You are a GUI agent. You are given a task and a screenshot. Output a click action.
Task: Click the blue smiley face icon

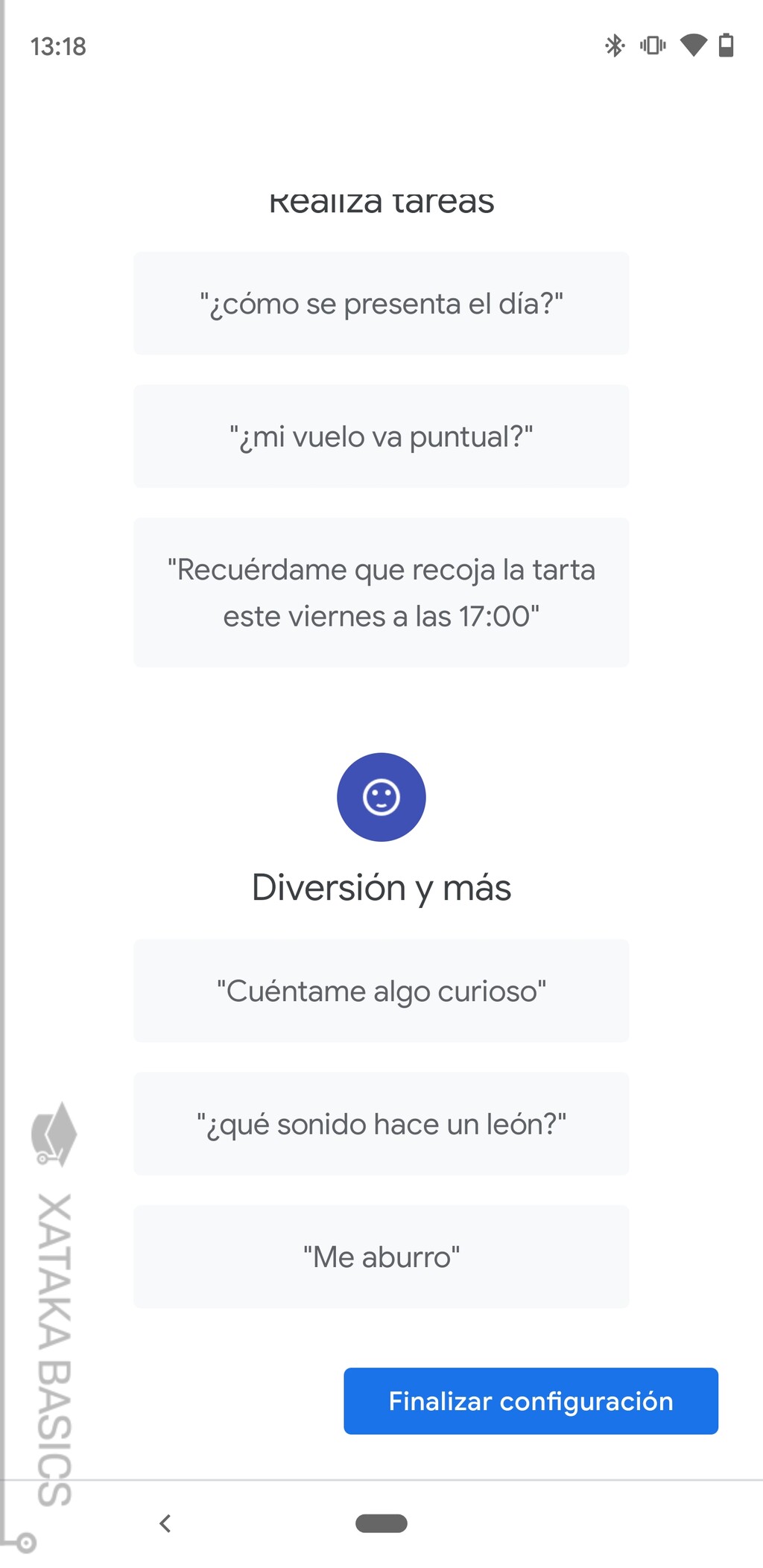click(x=381, y=796)
